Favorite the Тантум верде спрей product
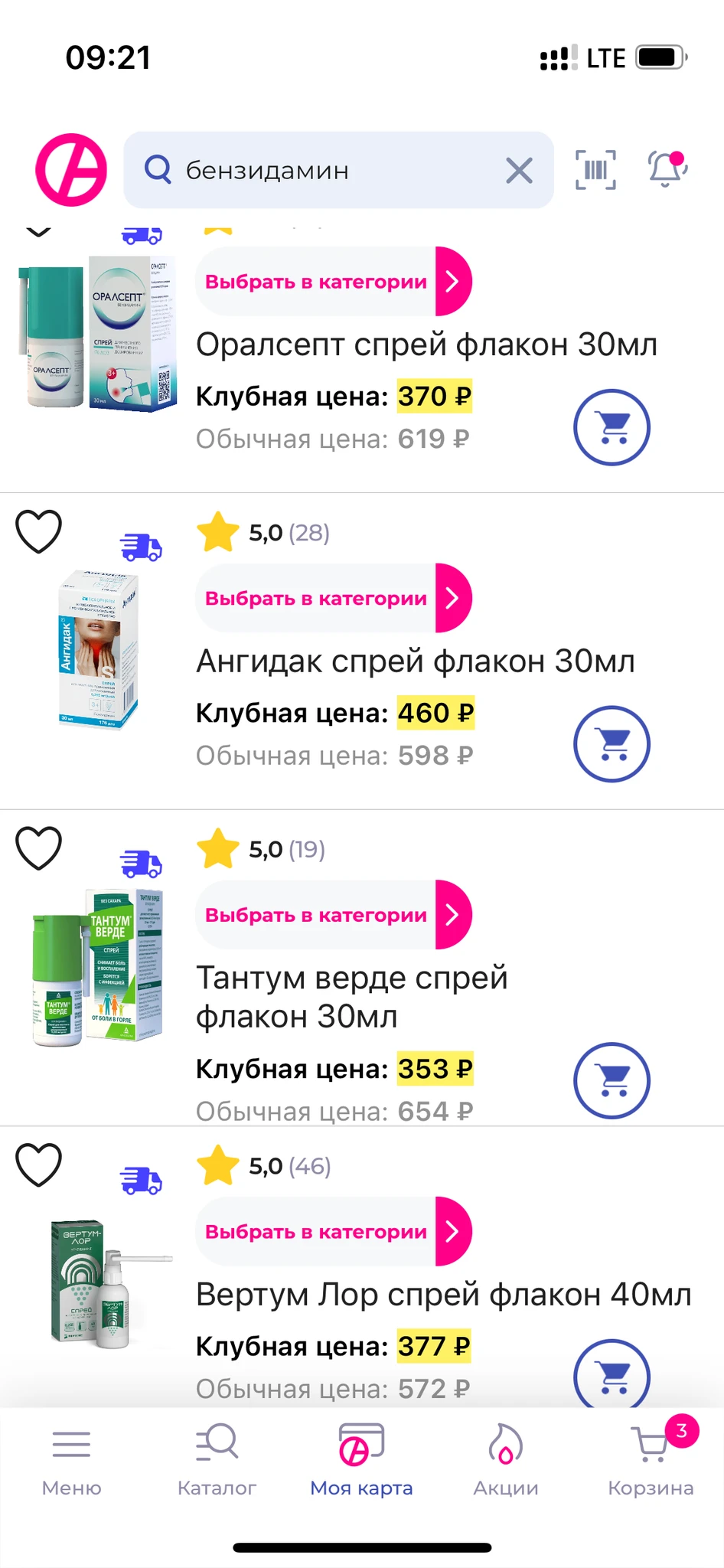This screenshot has height=1568, width=724. coord(39,848)
